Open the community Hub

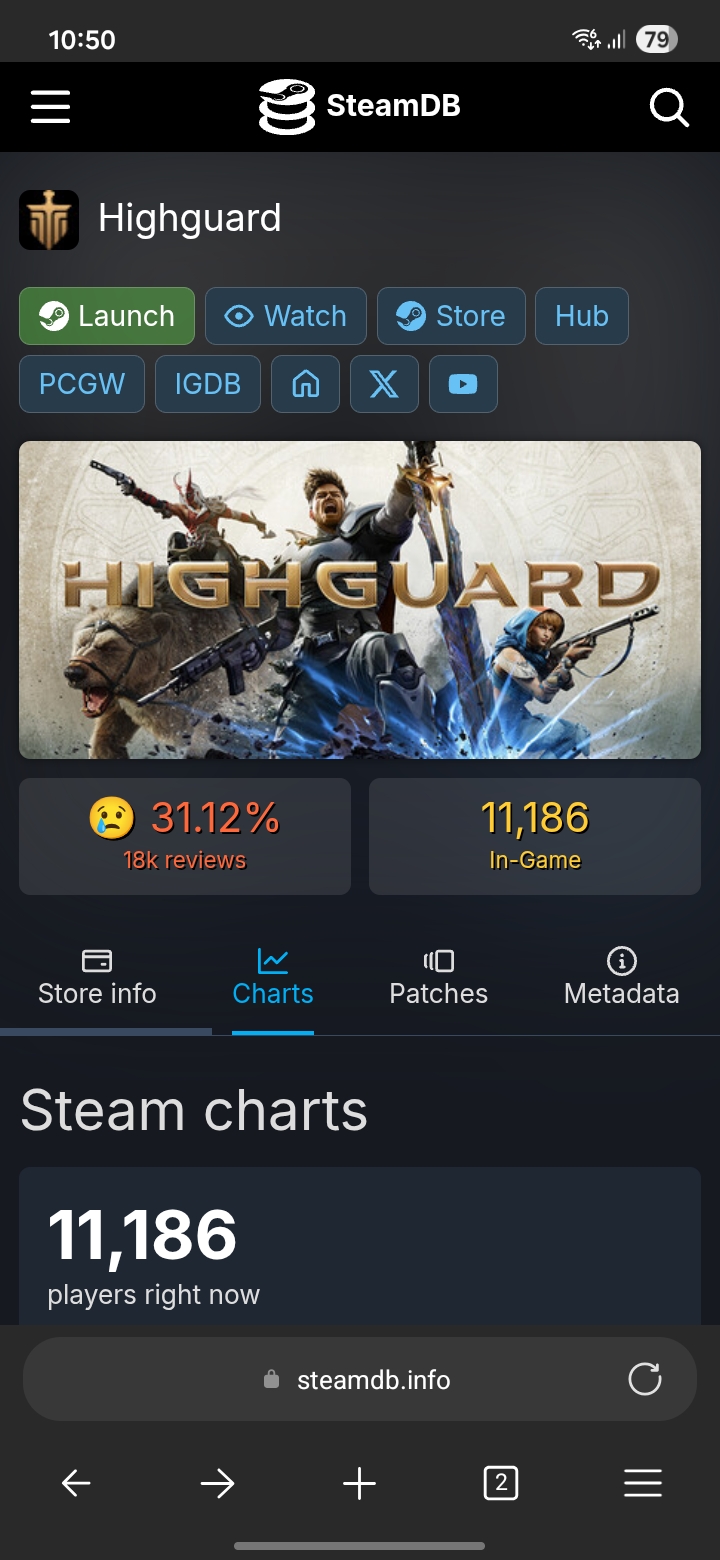(582, 316)
